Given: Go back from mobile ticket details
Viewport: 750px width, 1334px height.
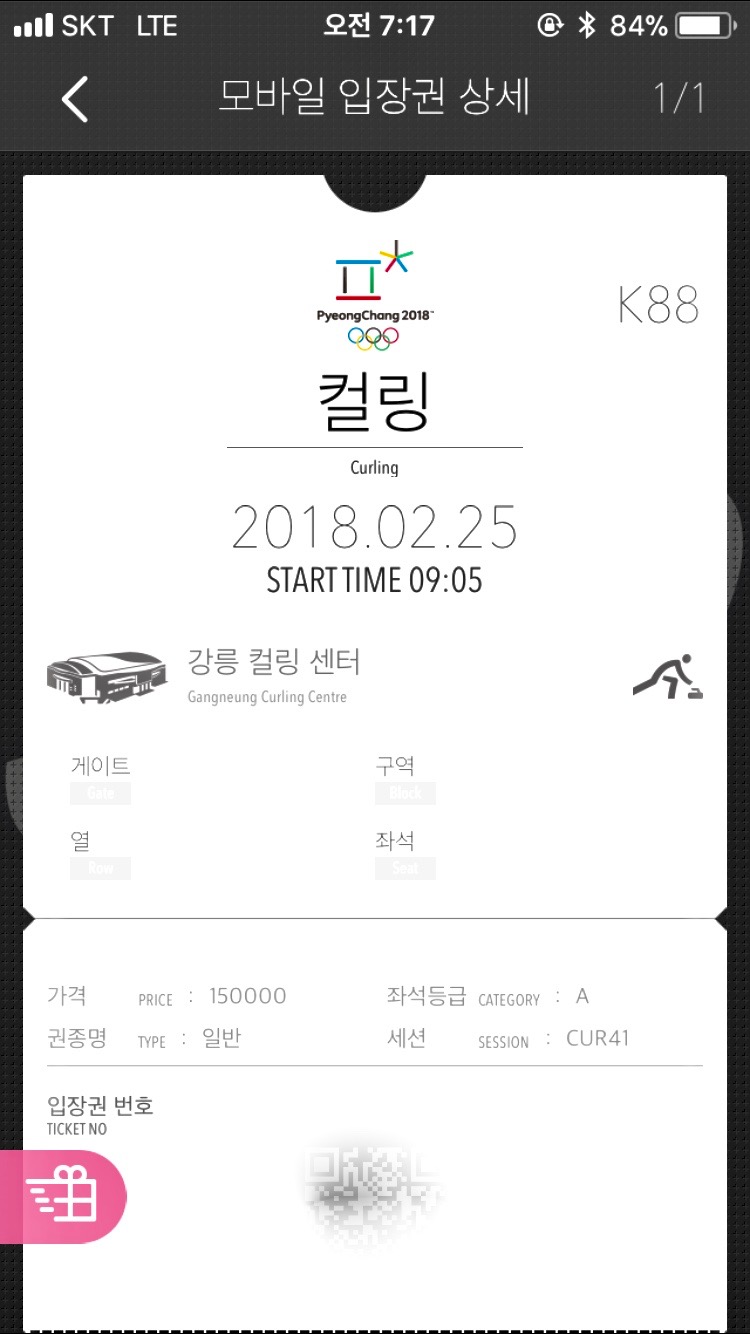Looking at the screenshot, I should tap(75, 98).
